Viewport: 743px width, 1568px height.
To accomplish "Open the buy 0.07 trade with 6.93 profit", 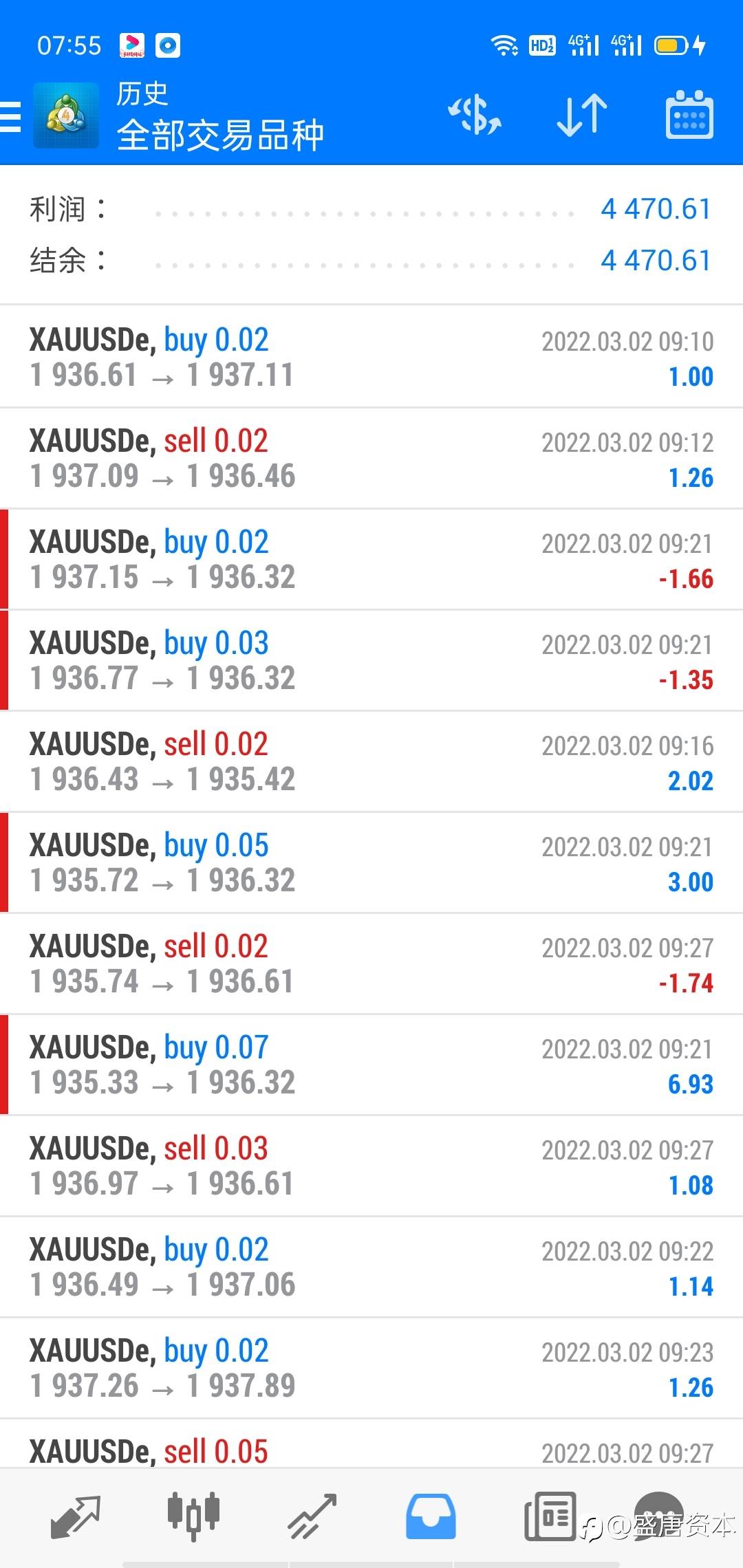I will tap(371, 1065).
